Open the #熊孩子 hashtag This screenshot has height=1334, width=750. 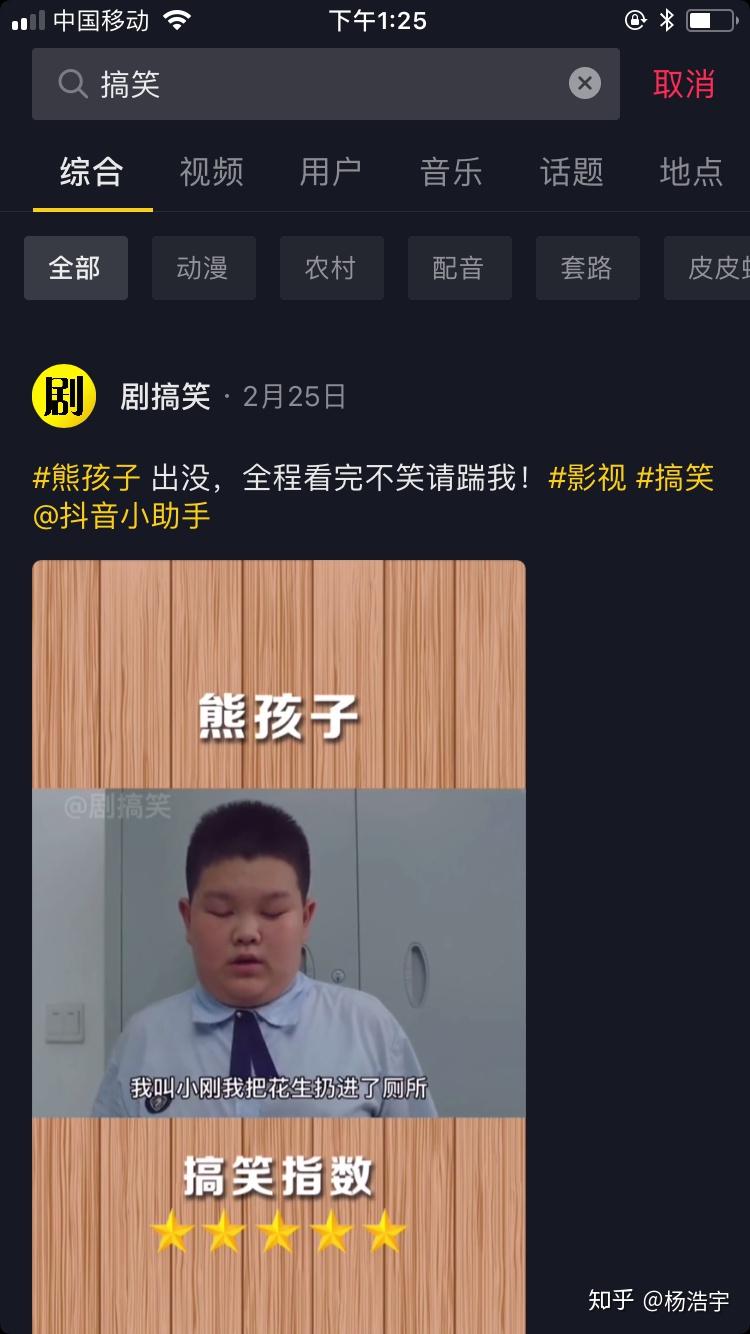coord(86,478)
